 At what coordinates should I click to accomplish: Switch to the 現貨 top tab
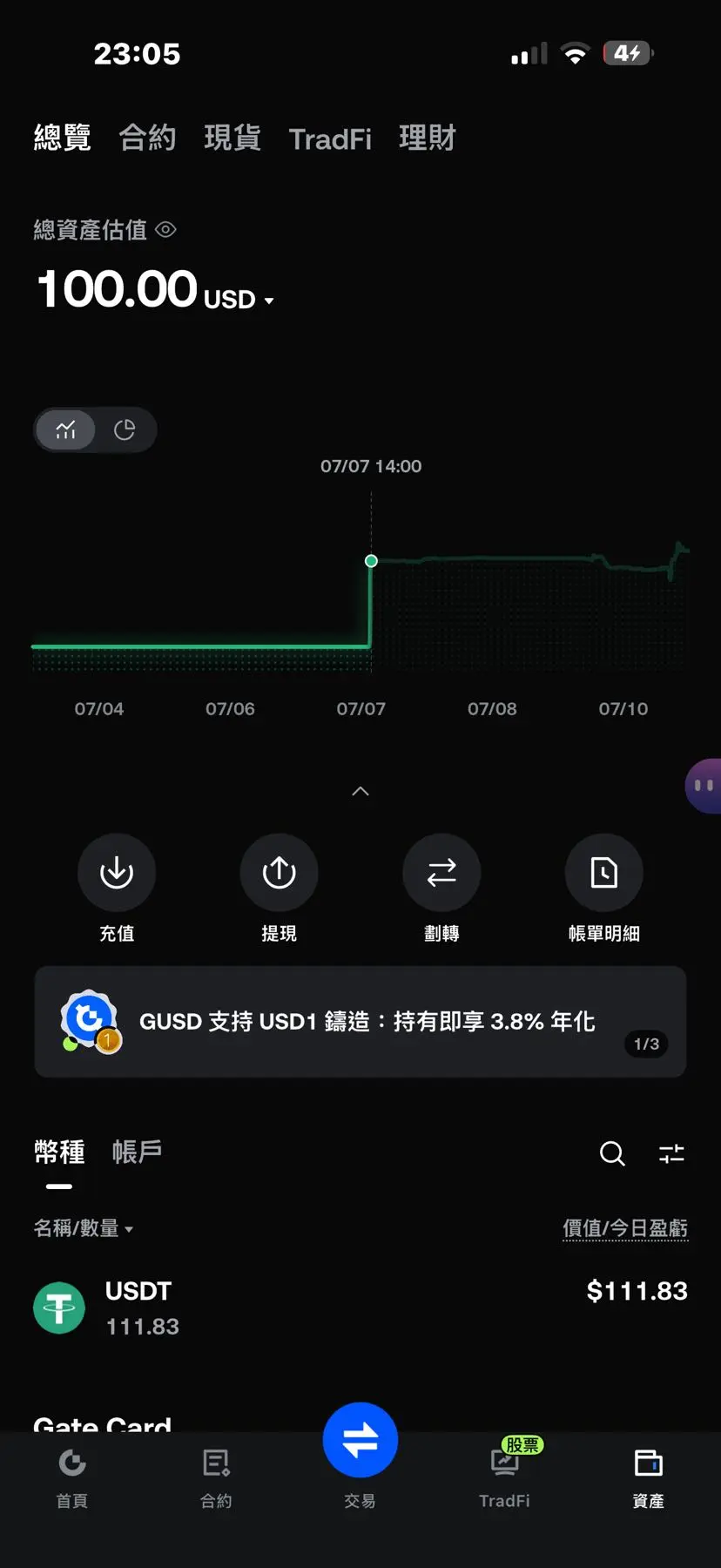(232, 138)
